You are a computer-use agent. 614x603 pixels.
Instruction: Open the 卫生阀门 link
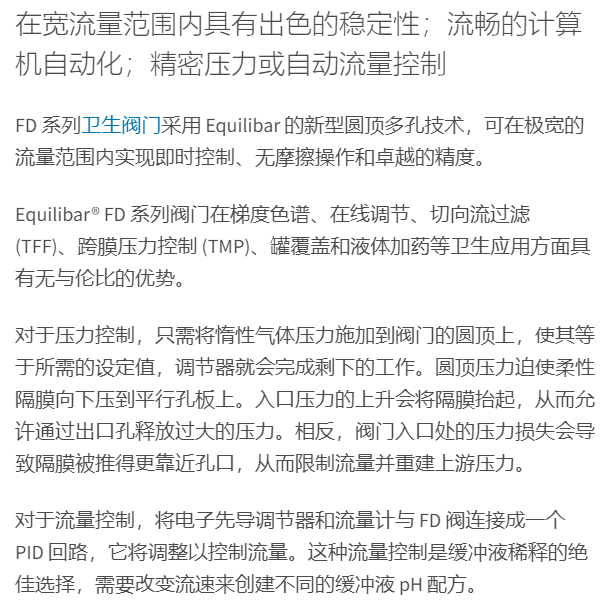point(121,126)
